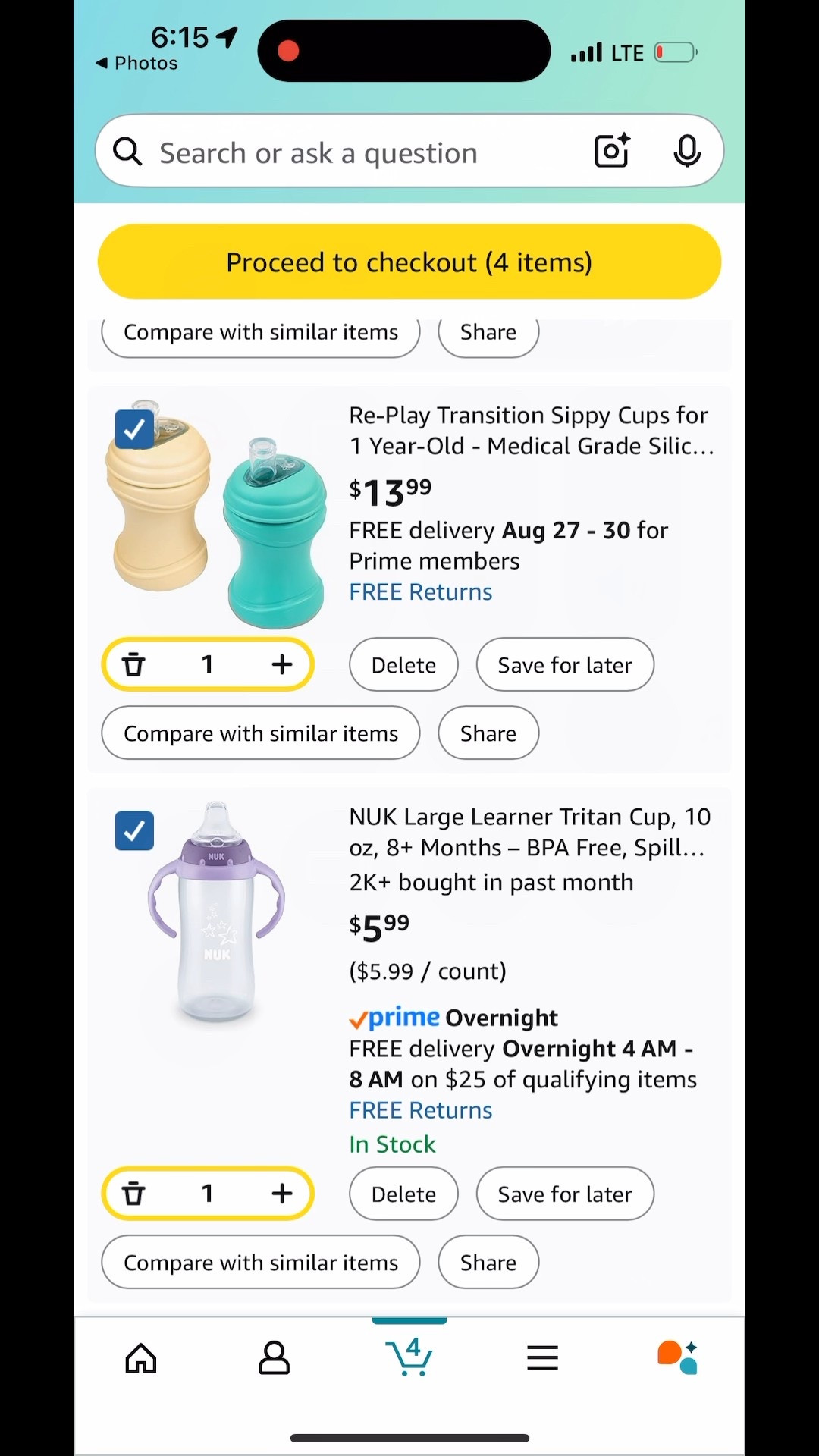The height and width of the screenshot is (1456, 819).
Task: Open the hamburger menu icon
Action: [x=542, y=1357]
